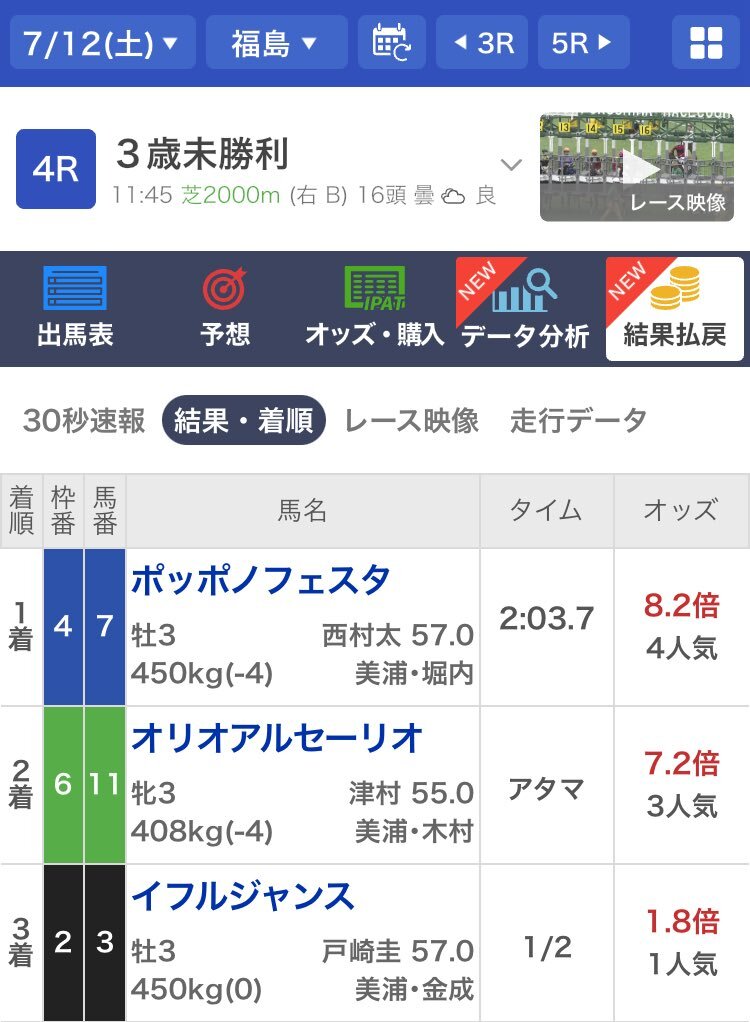This screenshot has height=1022, width=750.
Task: Play the レース映像 video thumbnail
Action: [x=637, y=167]
